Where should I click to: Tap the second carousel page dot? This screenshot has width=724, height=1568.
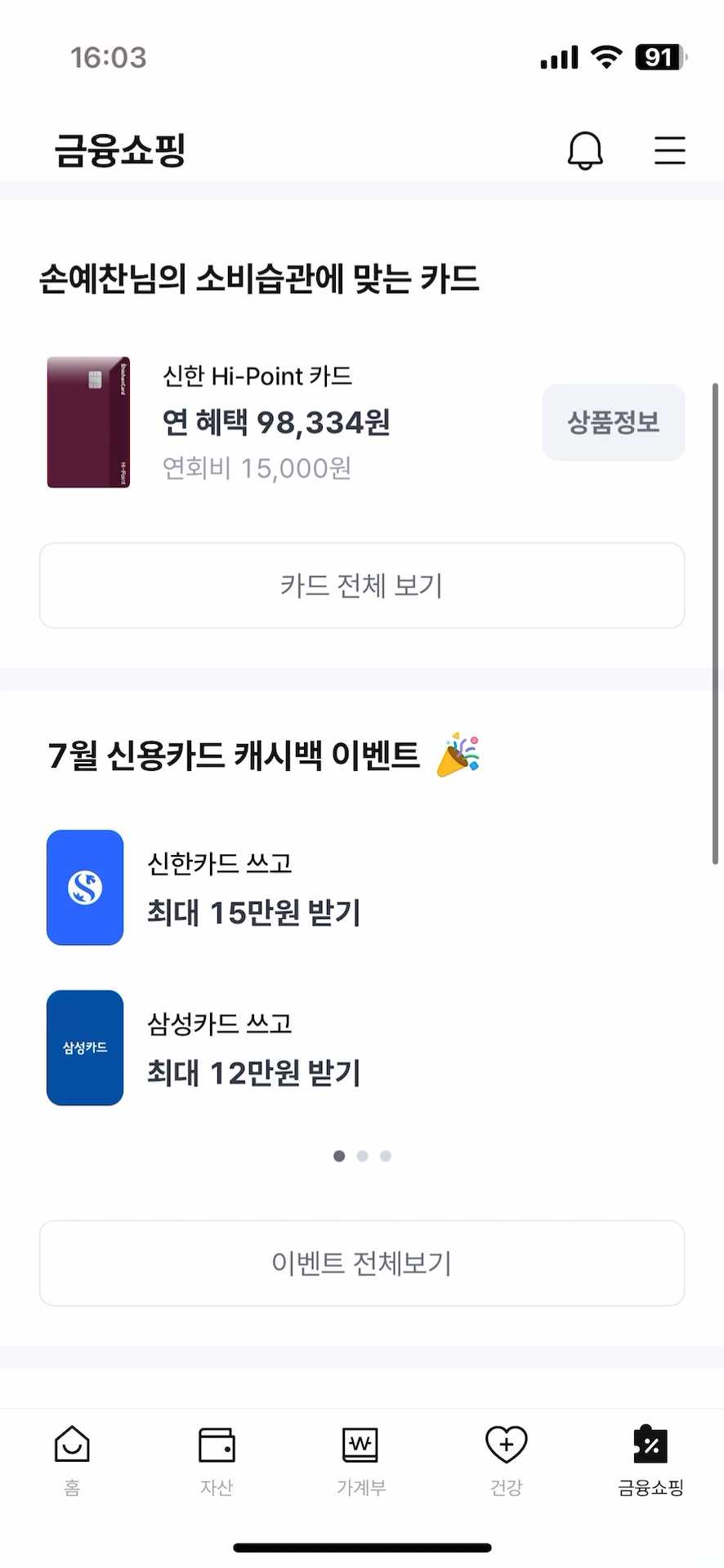(x=362, y=1156)
